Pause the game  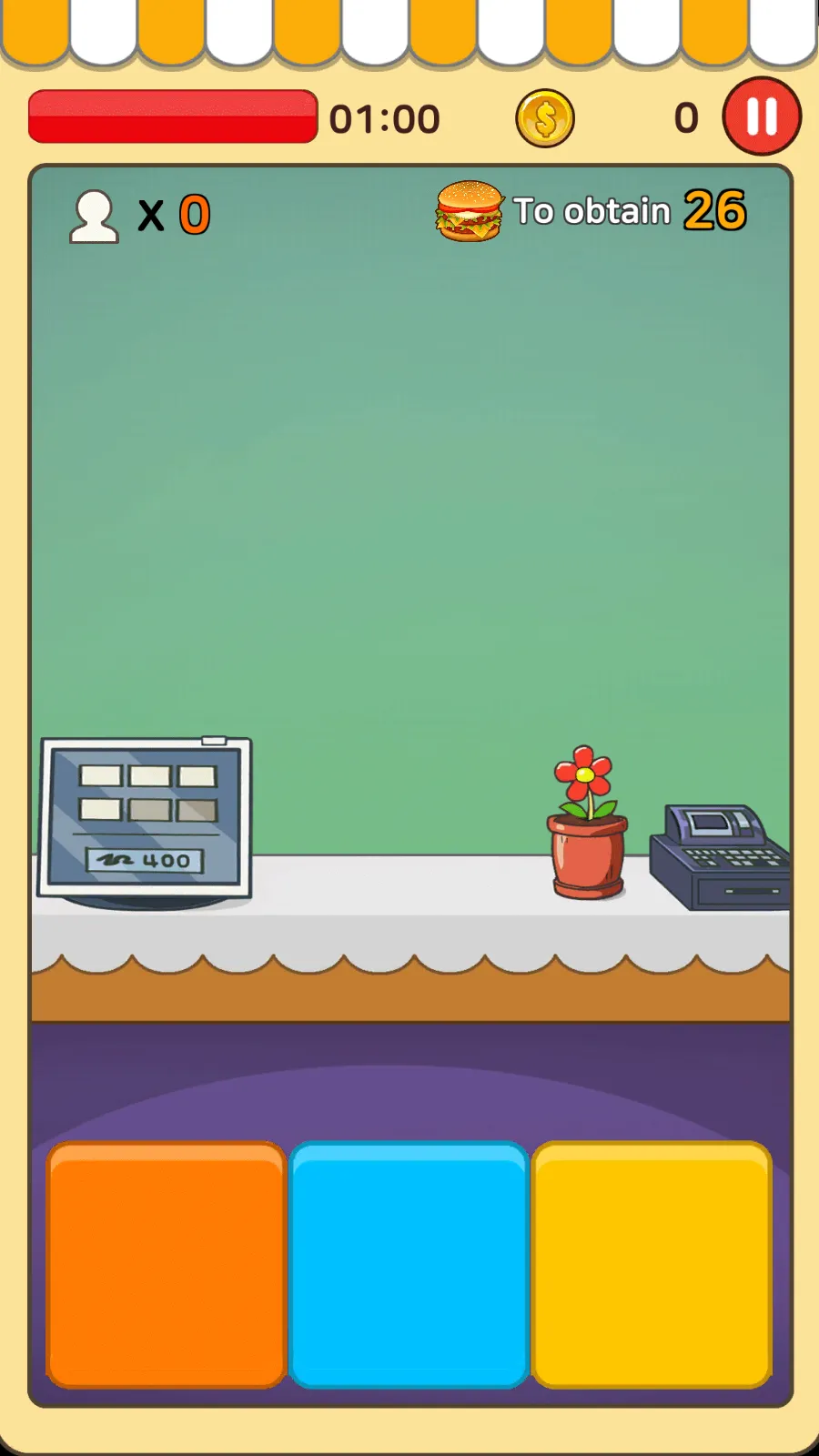pyautogui.click(x=762, y=117)
